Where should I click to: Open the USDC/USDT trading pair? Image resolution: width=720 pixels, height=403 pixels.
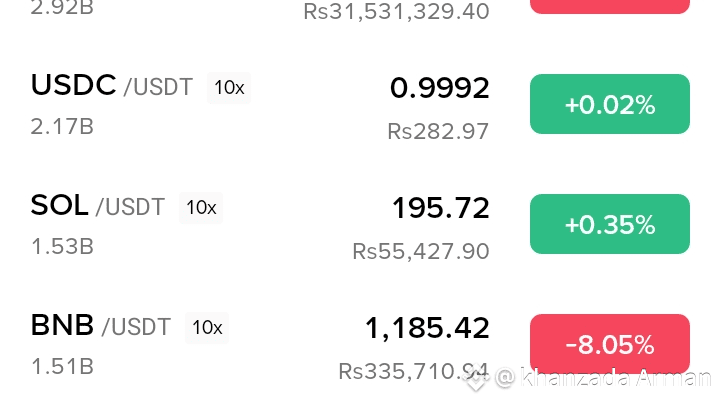pyautogui.click(x=112, y=87)
